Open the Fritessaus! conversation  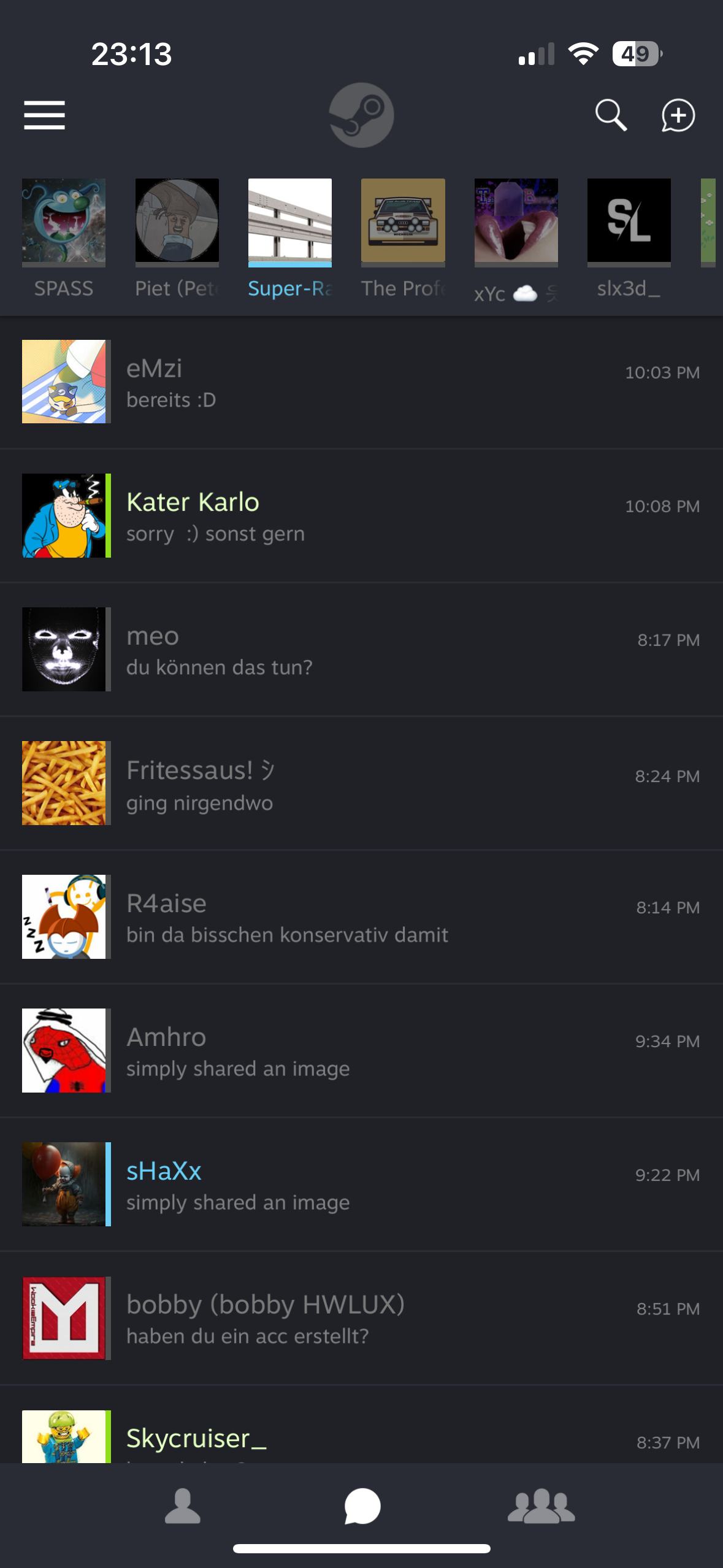point(361,783)
